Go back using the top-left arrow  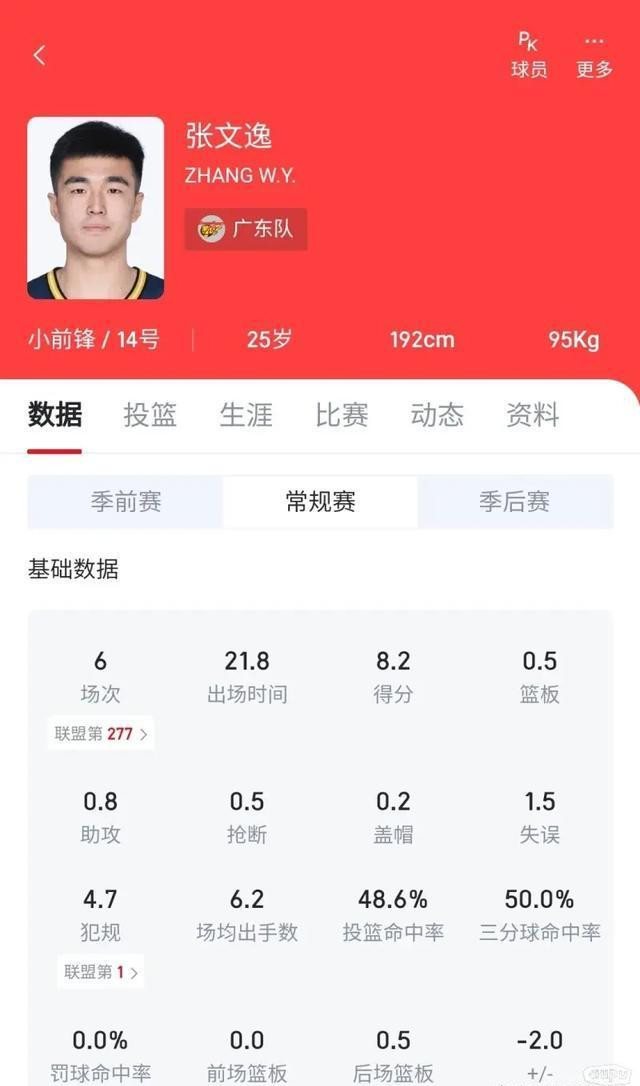click(39, 55)
